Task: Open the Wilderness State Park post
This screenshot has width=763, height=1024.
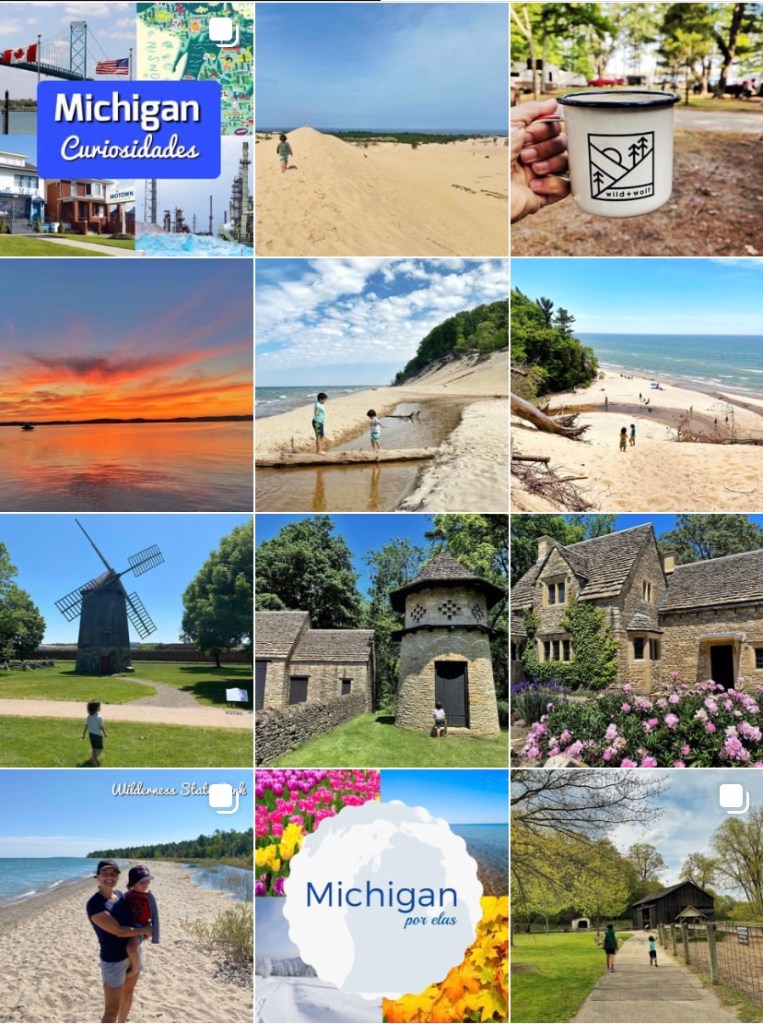Action: [x=126, y=895]
